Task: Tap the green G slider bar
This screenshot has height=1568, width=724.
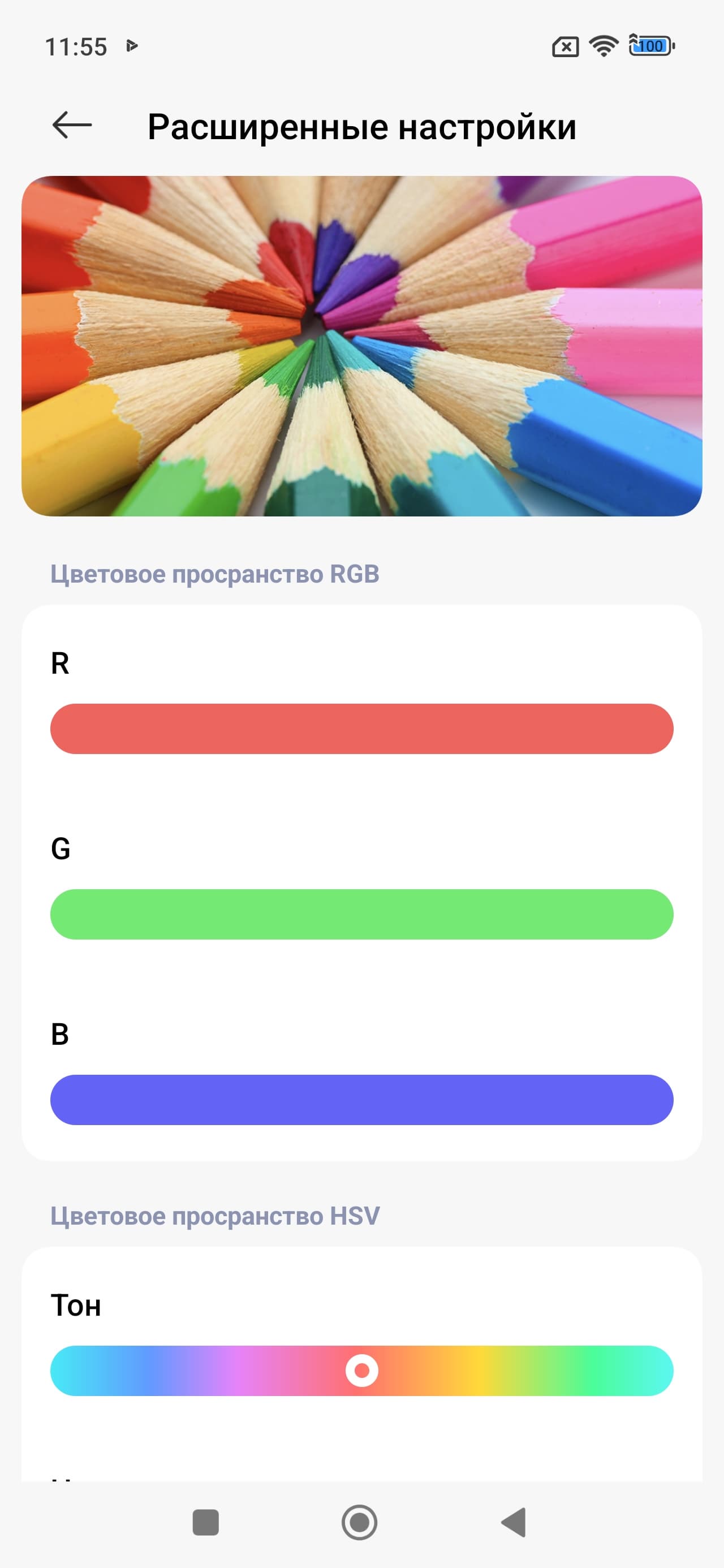Action: tap(361, 914)
